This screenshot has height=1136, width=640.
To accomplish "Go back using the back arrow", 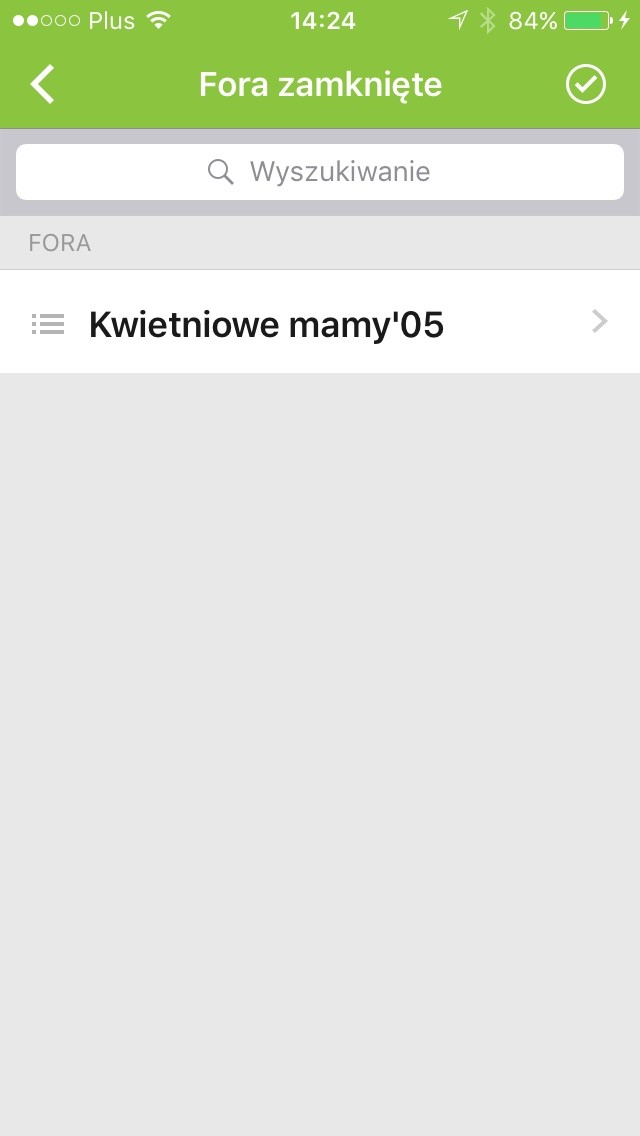I will pyautogui.click(x=42, y=85).
